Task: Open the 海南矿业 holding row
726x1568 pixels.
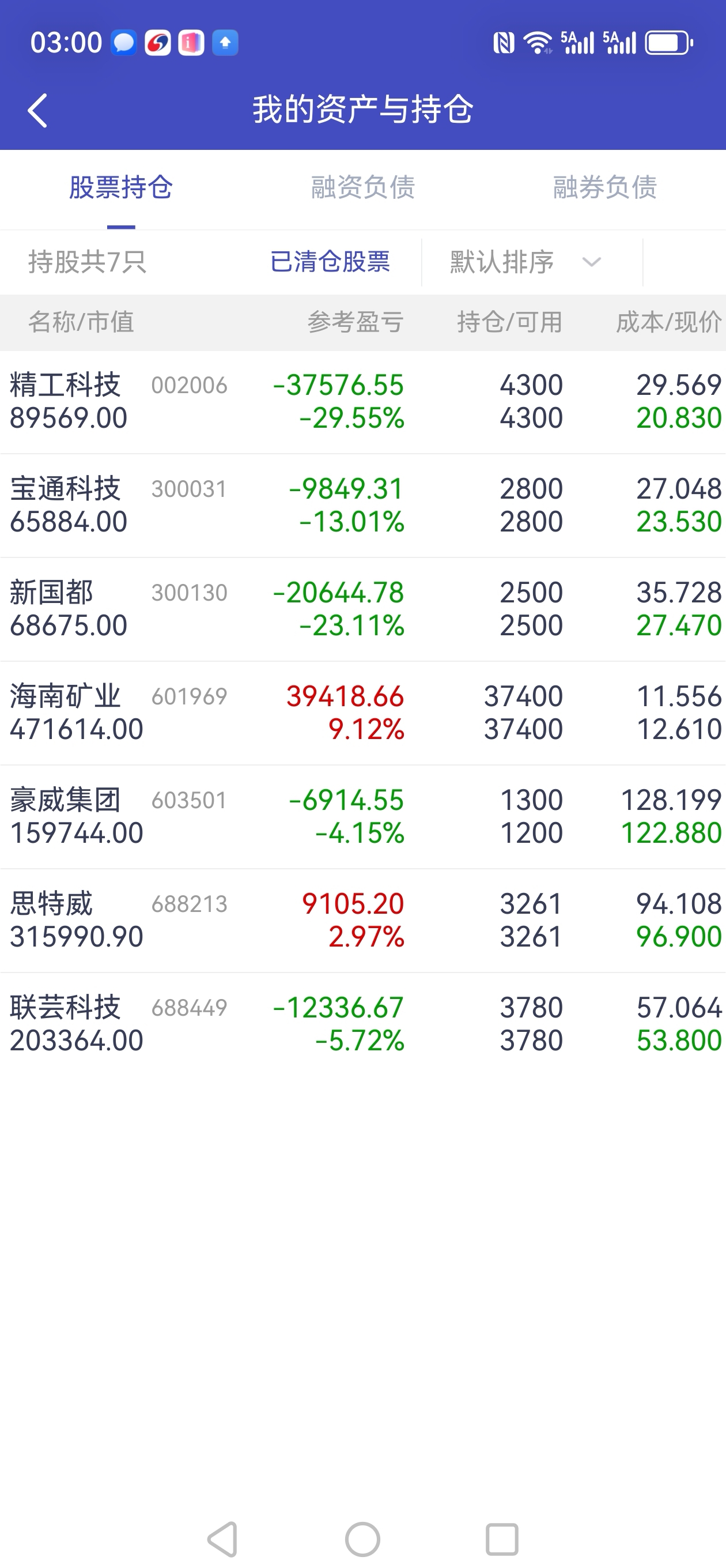Action: tap(362, 712)
